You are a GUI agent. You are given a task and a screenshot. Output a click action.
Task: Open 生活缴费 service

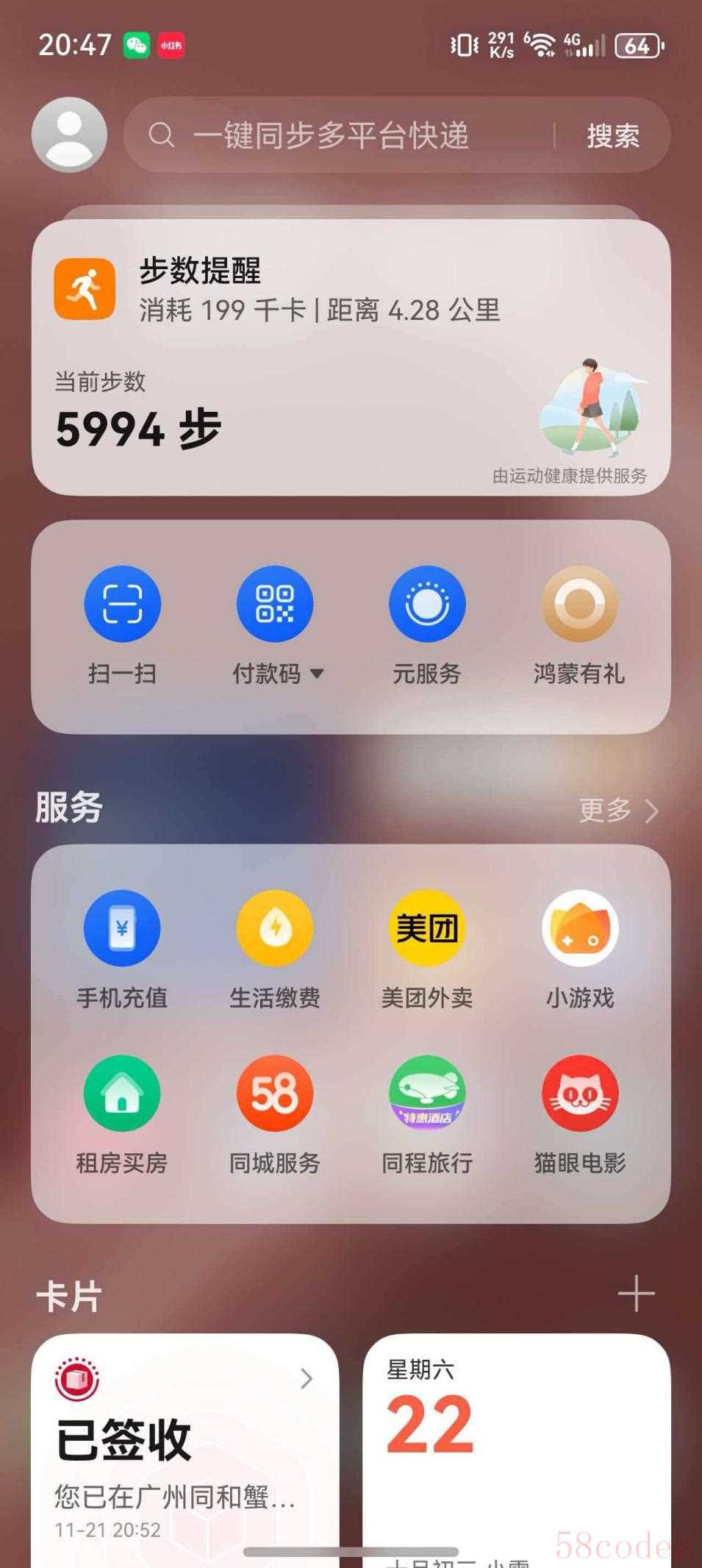click(275, 929)
